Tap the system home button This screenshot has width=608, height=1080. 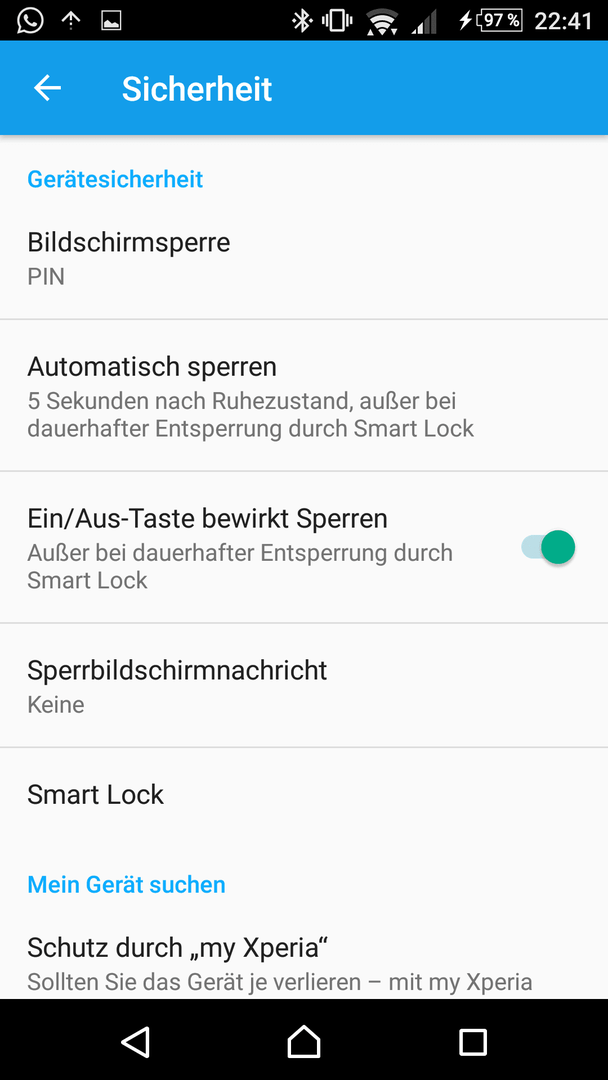[304, 1041]
